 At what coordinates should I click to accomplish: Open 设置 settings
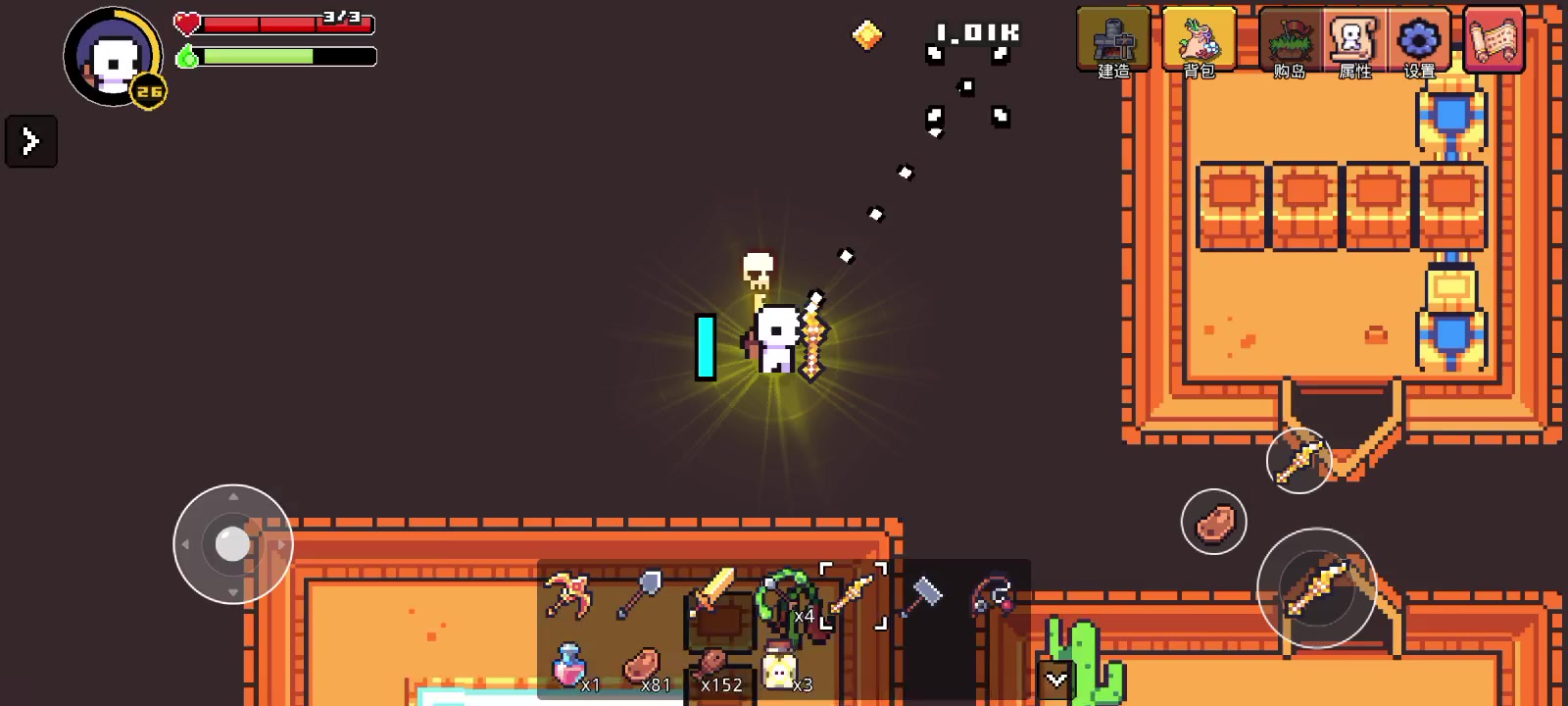[1419, 43]
